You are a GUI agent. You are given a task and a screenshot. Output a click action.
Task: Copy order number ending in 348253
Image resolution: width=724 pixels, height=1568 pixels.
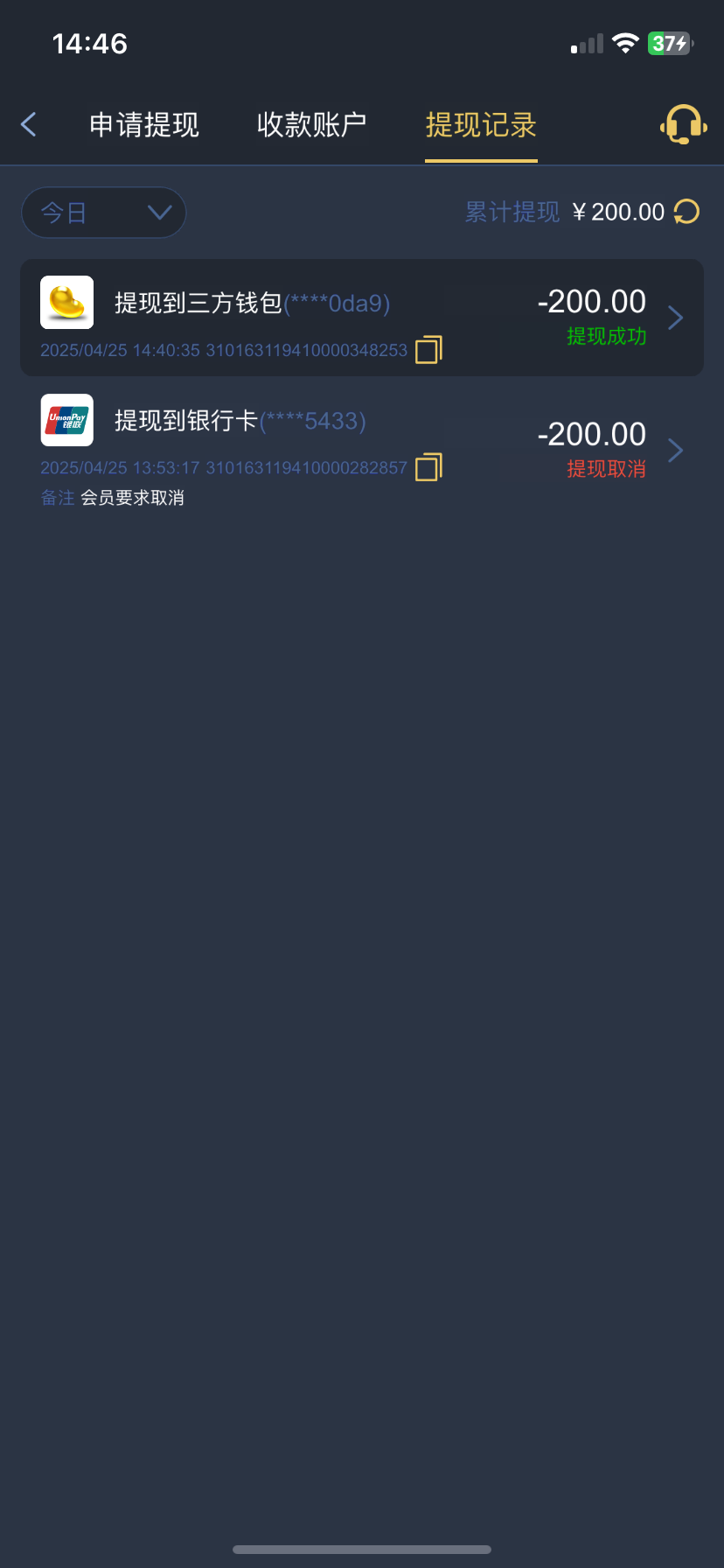coord(428,350)
